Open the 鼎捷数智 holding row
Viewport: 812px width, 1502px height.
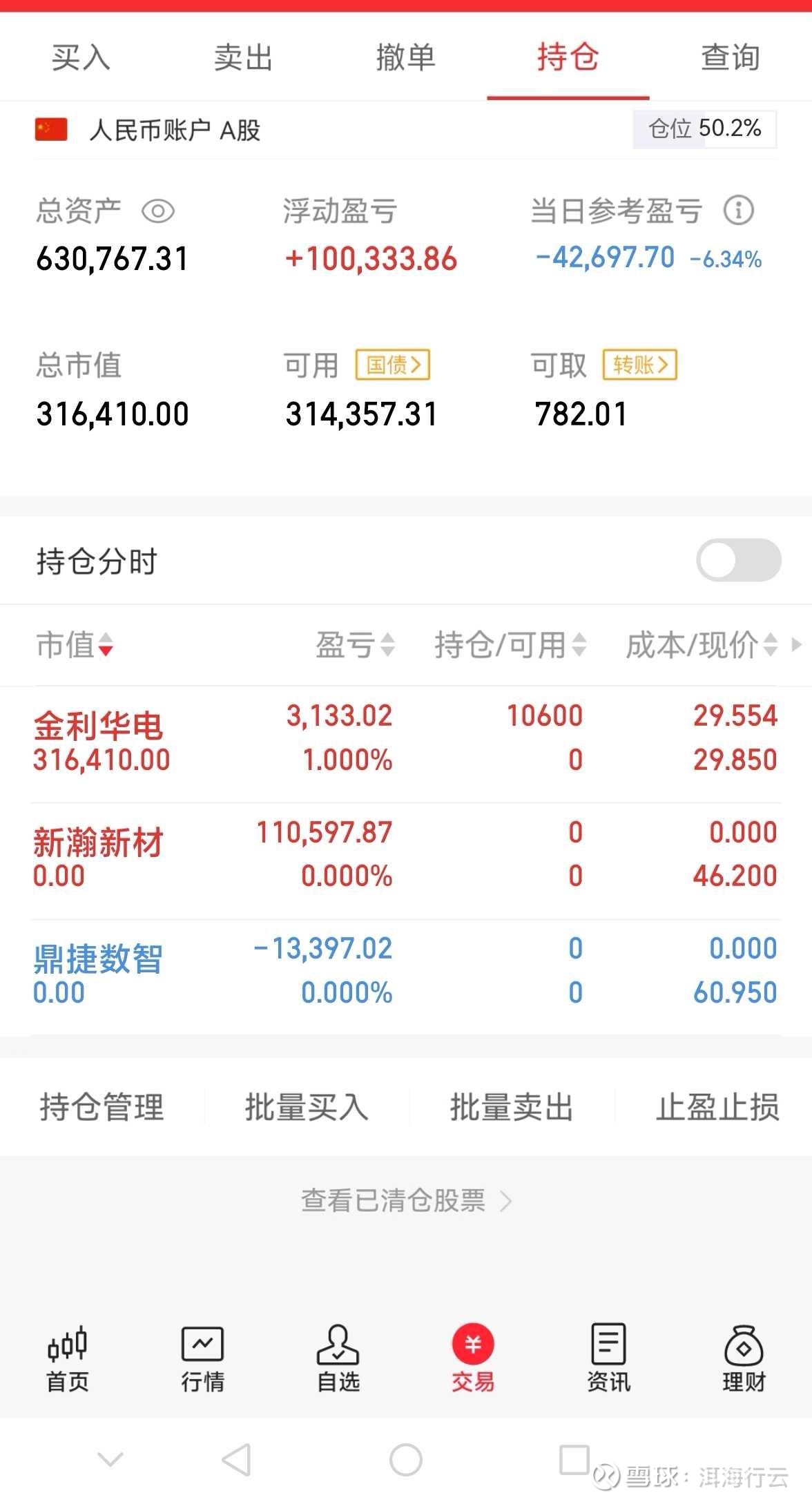(406, 971)
